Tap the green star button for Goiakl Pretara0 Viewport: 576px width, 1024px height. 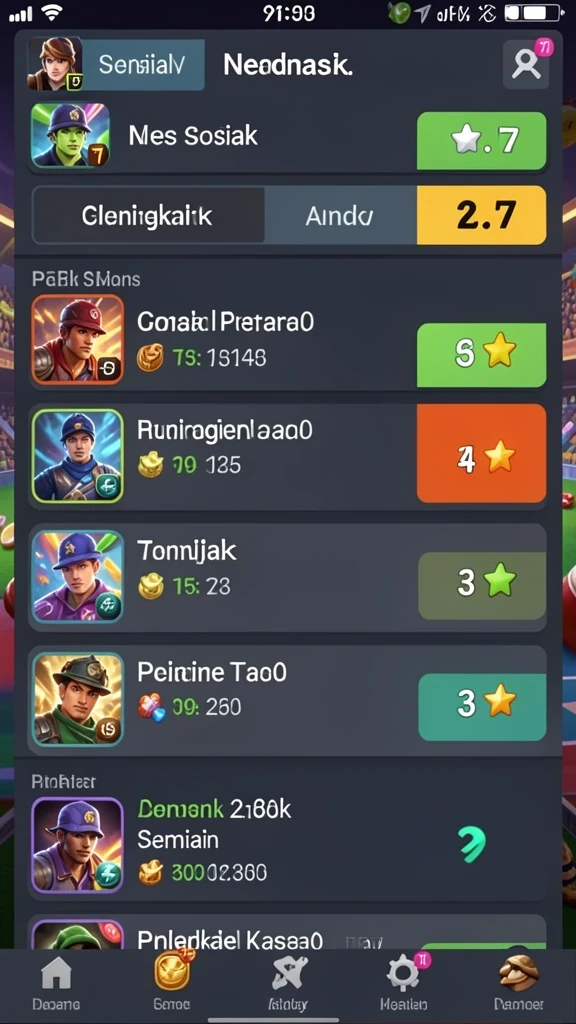[x=481, y=353]
